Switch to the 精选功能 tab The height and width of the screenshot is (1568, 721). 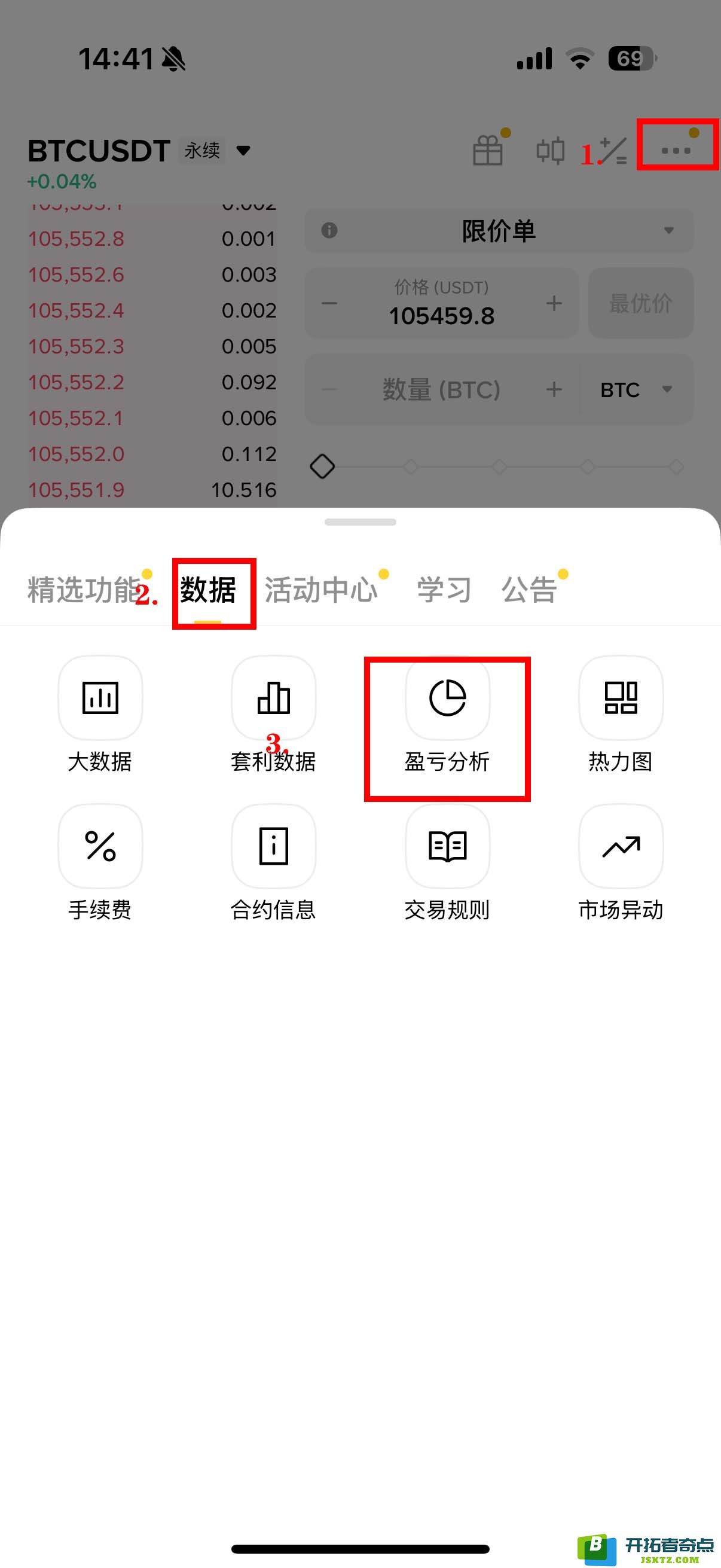[x=84, y=590]
